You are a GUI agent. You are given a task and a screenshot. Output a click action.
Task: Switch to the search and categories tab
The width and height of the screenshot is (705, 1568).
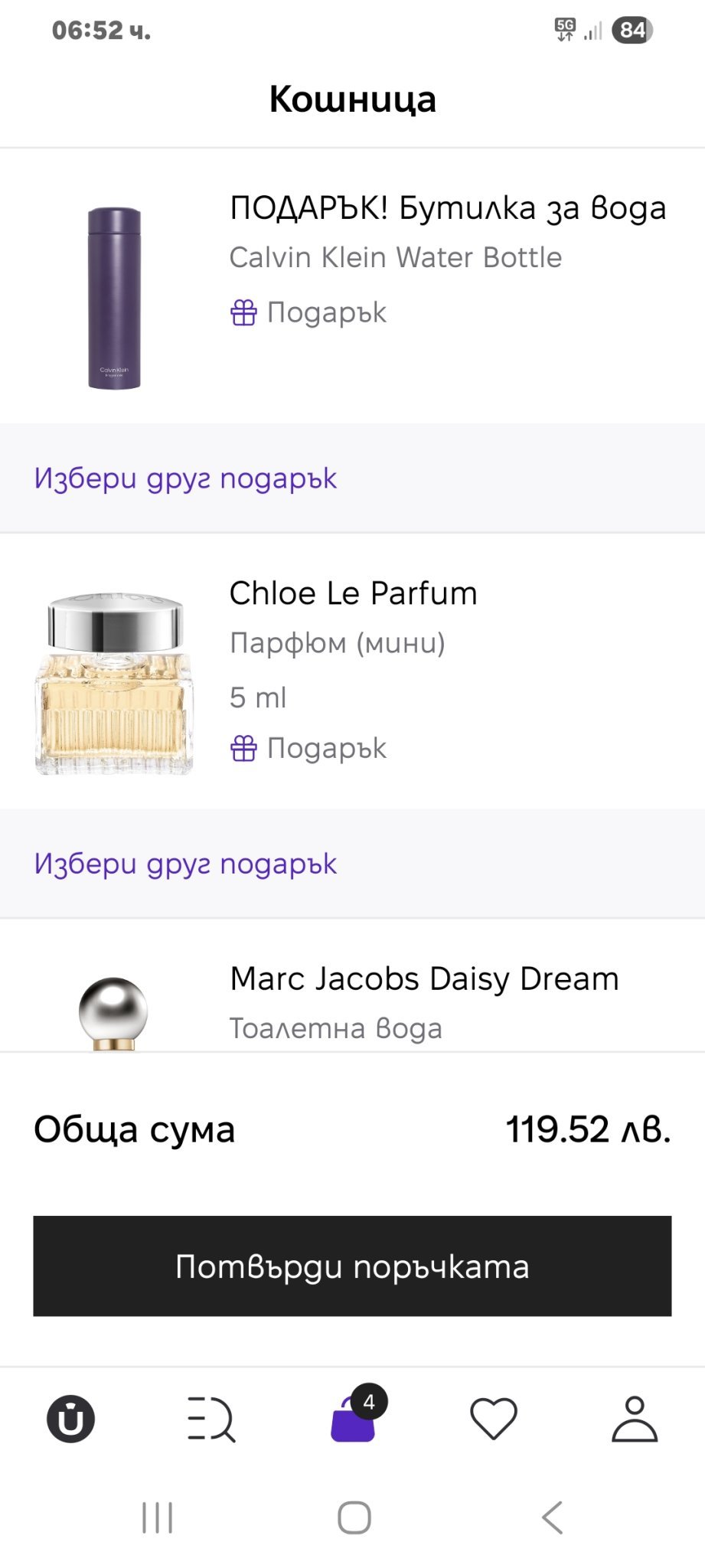[211, 1419]
